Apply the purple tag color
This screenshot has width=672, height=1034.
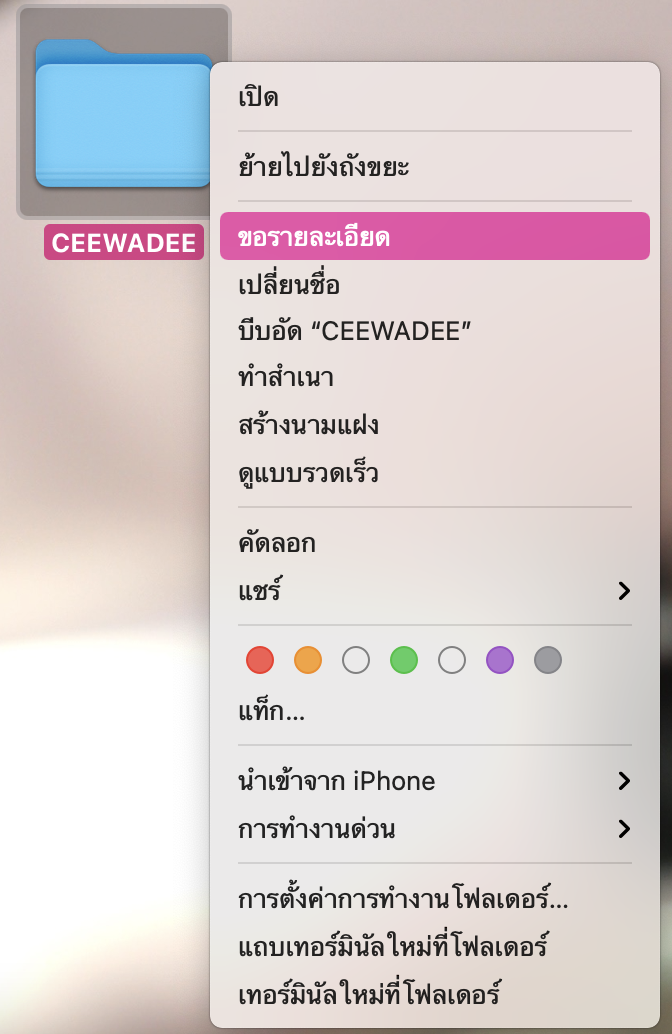[x=500, y=660]
